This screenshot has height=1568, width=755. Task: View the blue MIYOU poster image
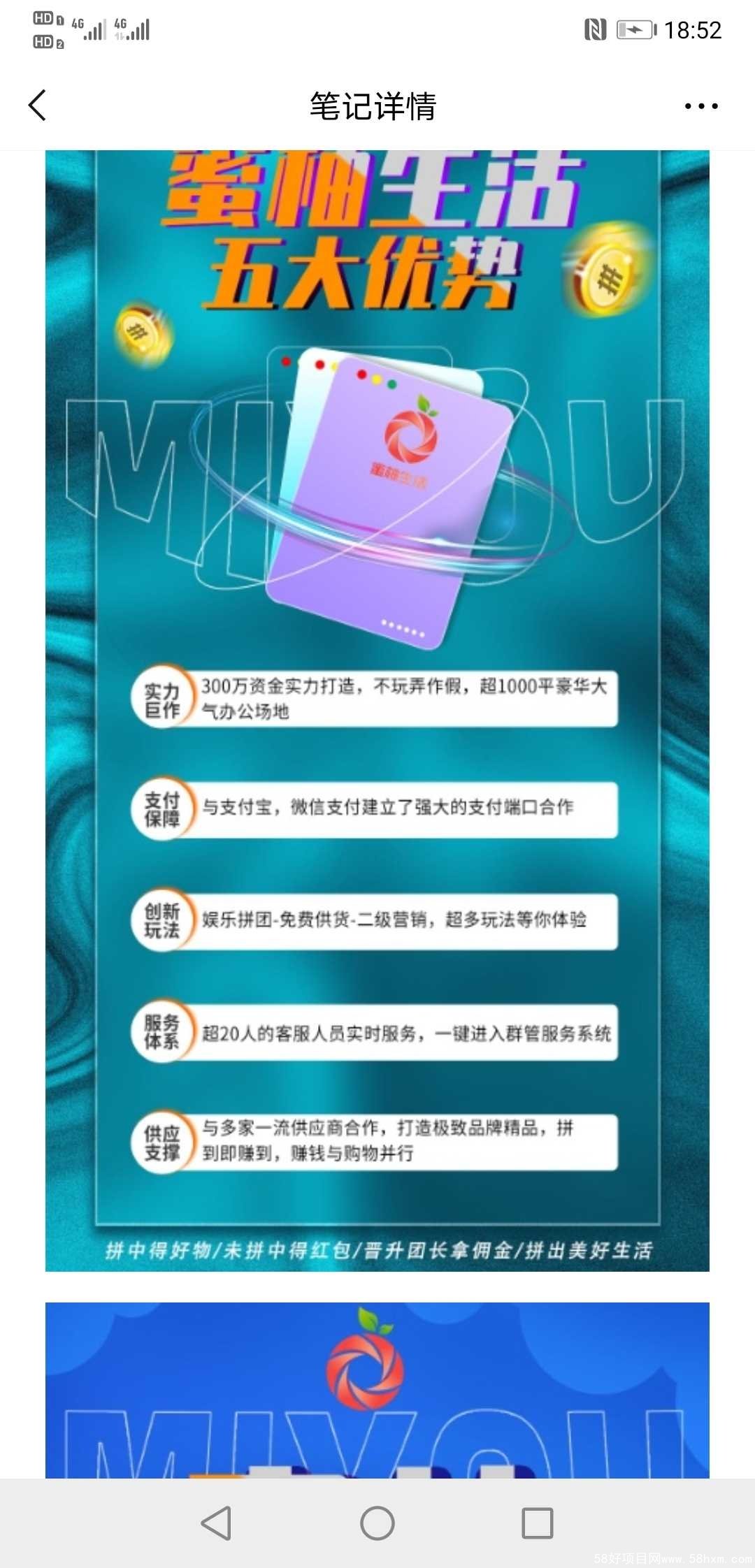(x=377, y=1390)
